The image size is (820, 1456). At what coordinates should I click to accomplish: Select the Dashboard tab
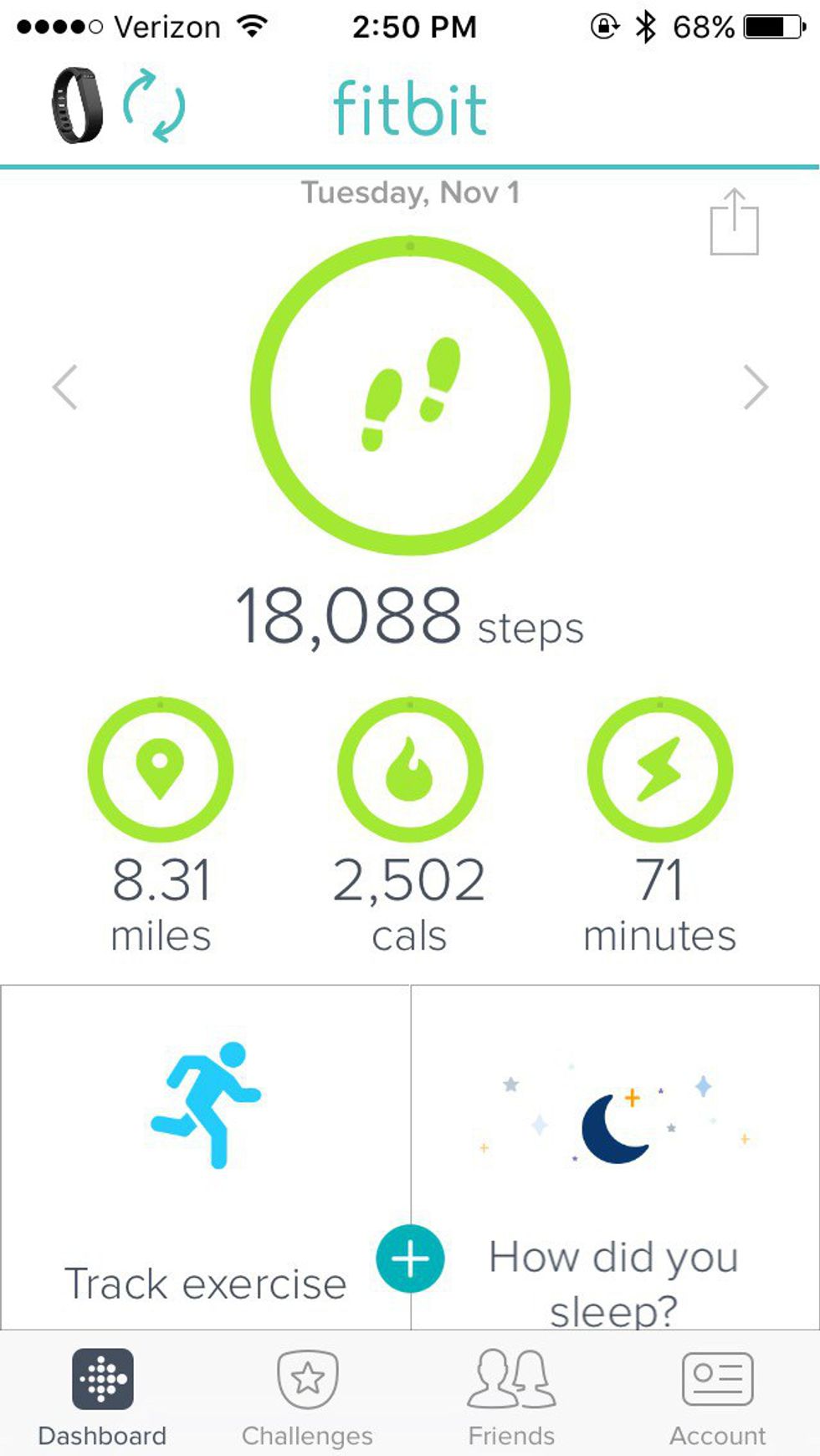[x=102, y=1397]
